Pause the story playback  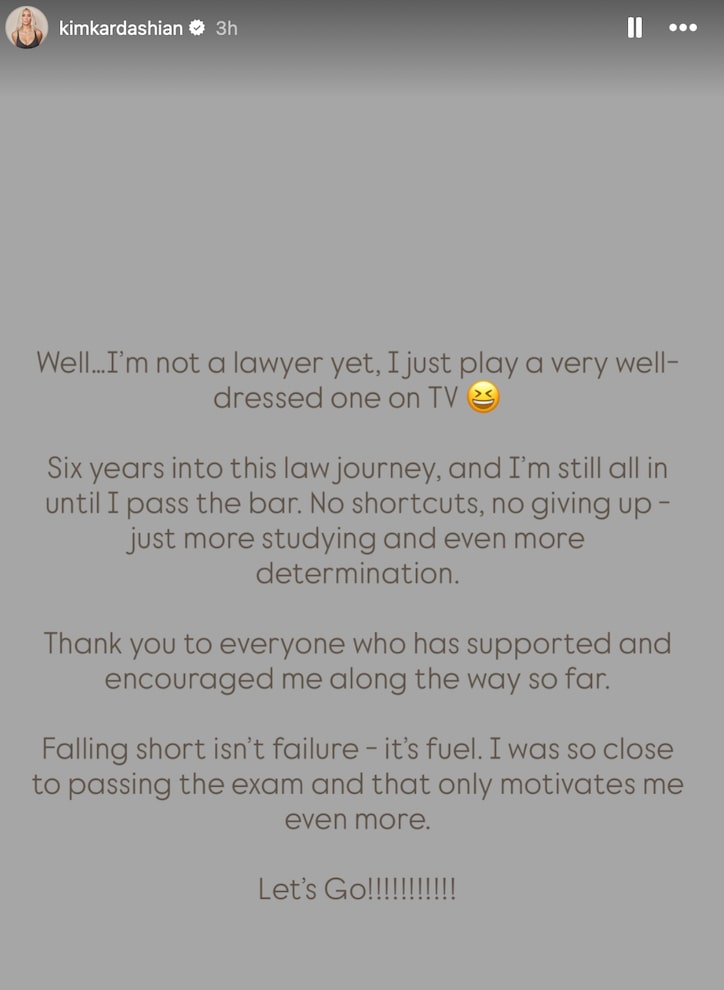pos(634,28)
